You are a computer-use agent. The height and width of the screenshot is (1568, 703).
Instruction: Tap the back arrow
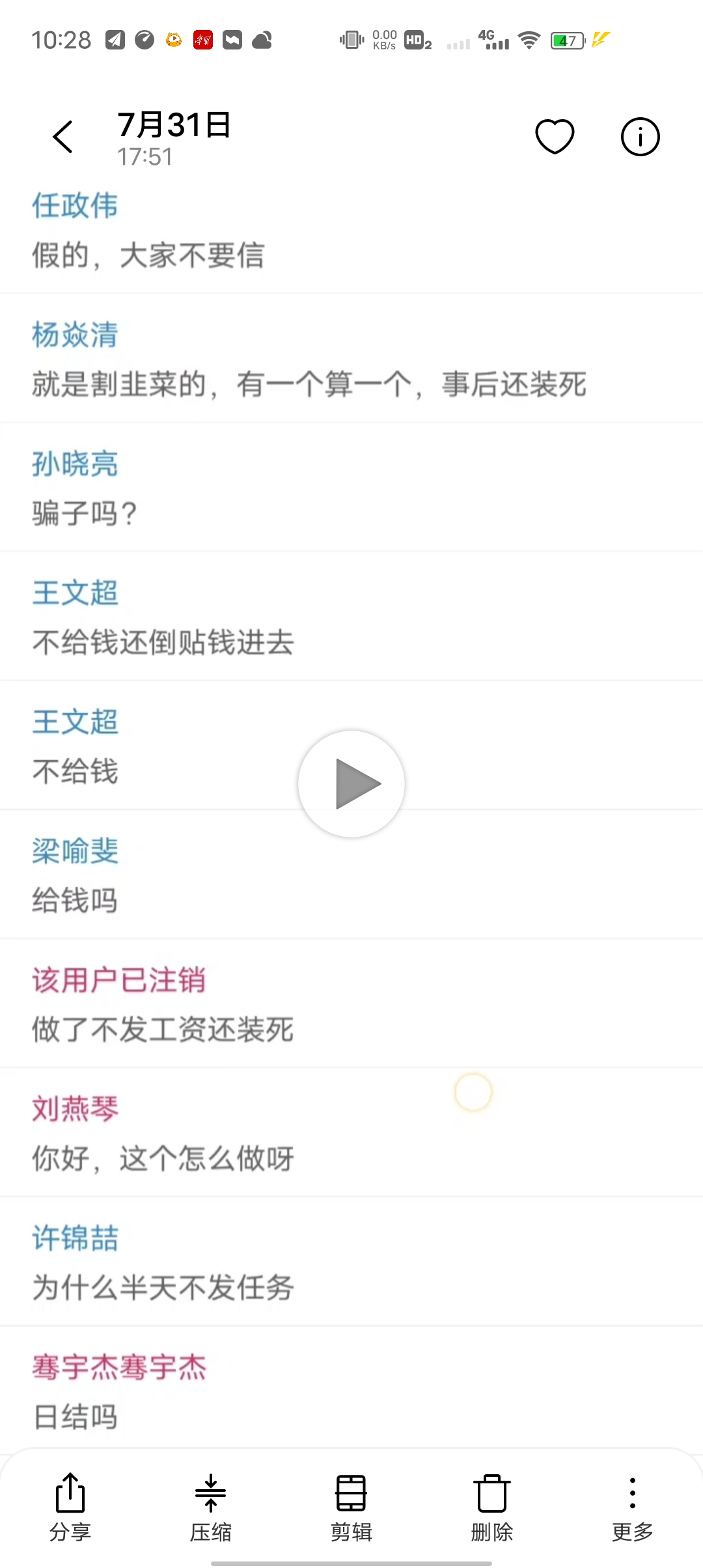pos(62,136)
